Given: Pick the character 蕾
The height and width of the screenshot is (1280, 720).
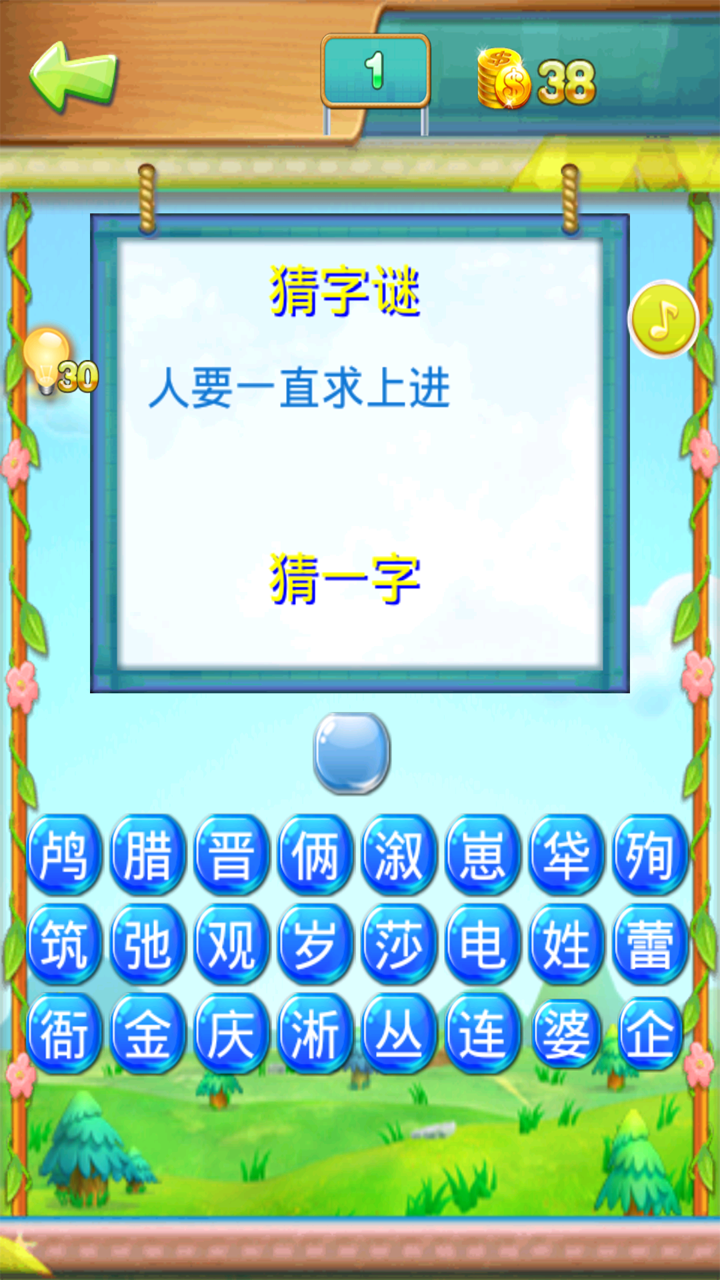Looking at the screenshot, I should (650, 944).
